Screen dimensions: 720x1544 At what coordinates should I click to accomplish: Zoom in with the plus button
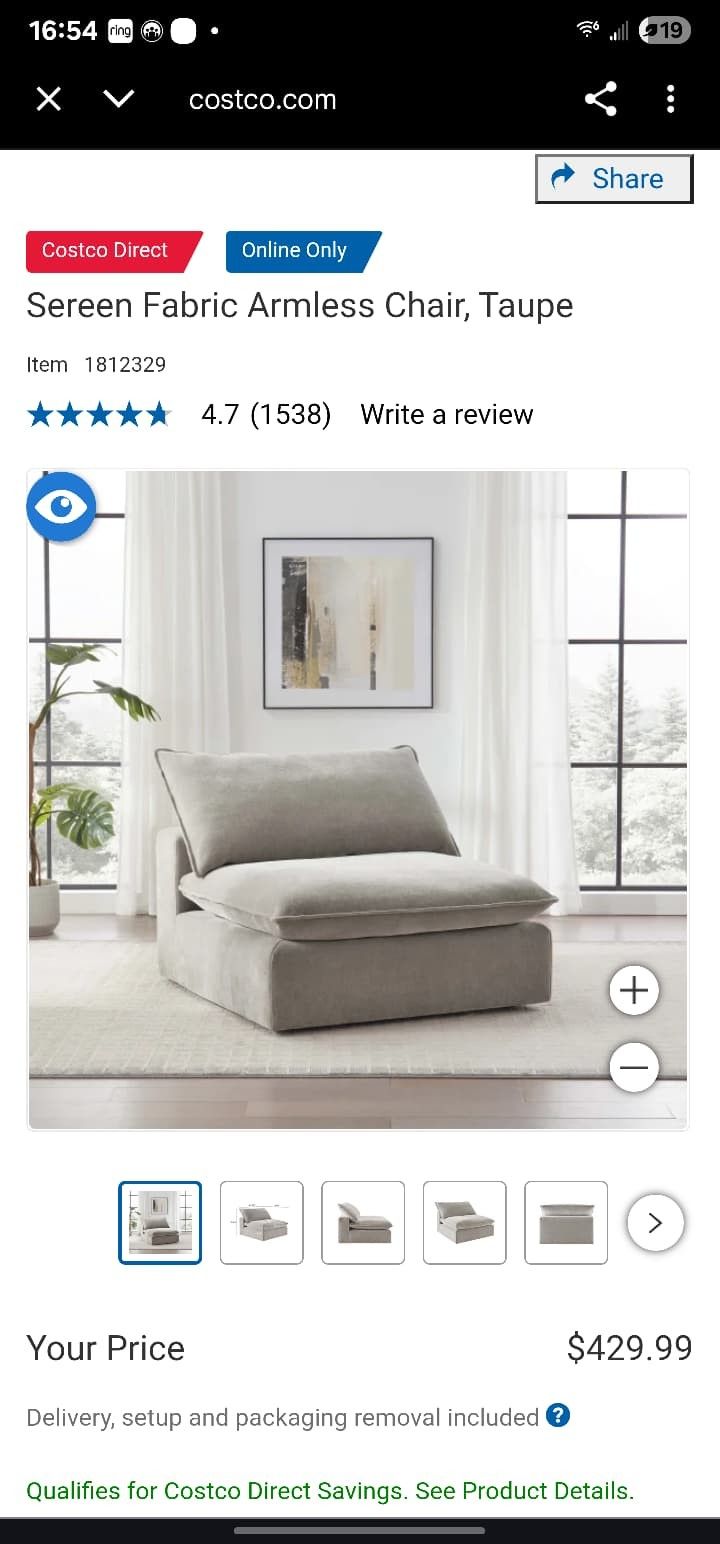(634, 990)
